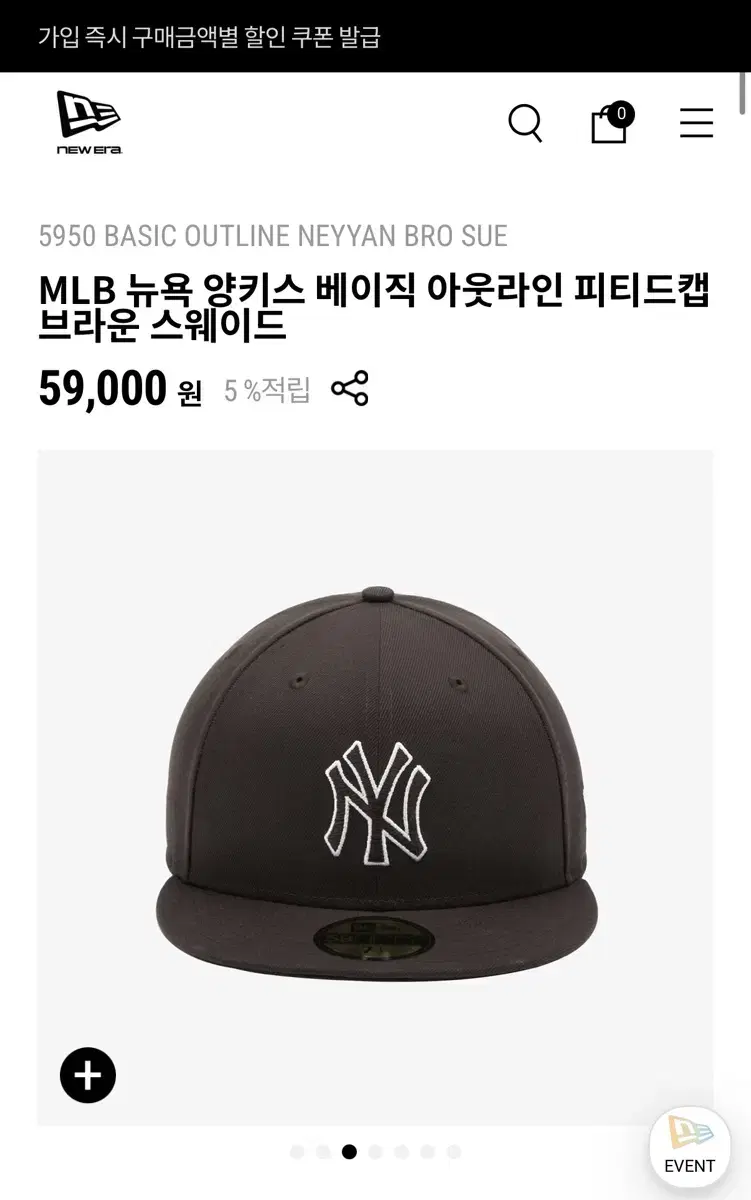This screenshot has width=751, height=1200.
Task: Open the hamburger menu icon
Action: [x=697, y=124]
